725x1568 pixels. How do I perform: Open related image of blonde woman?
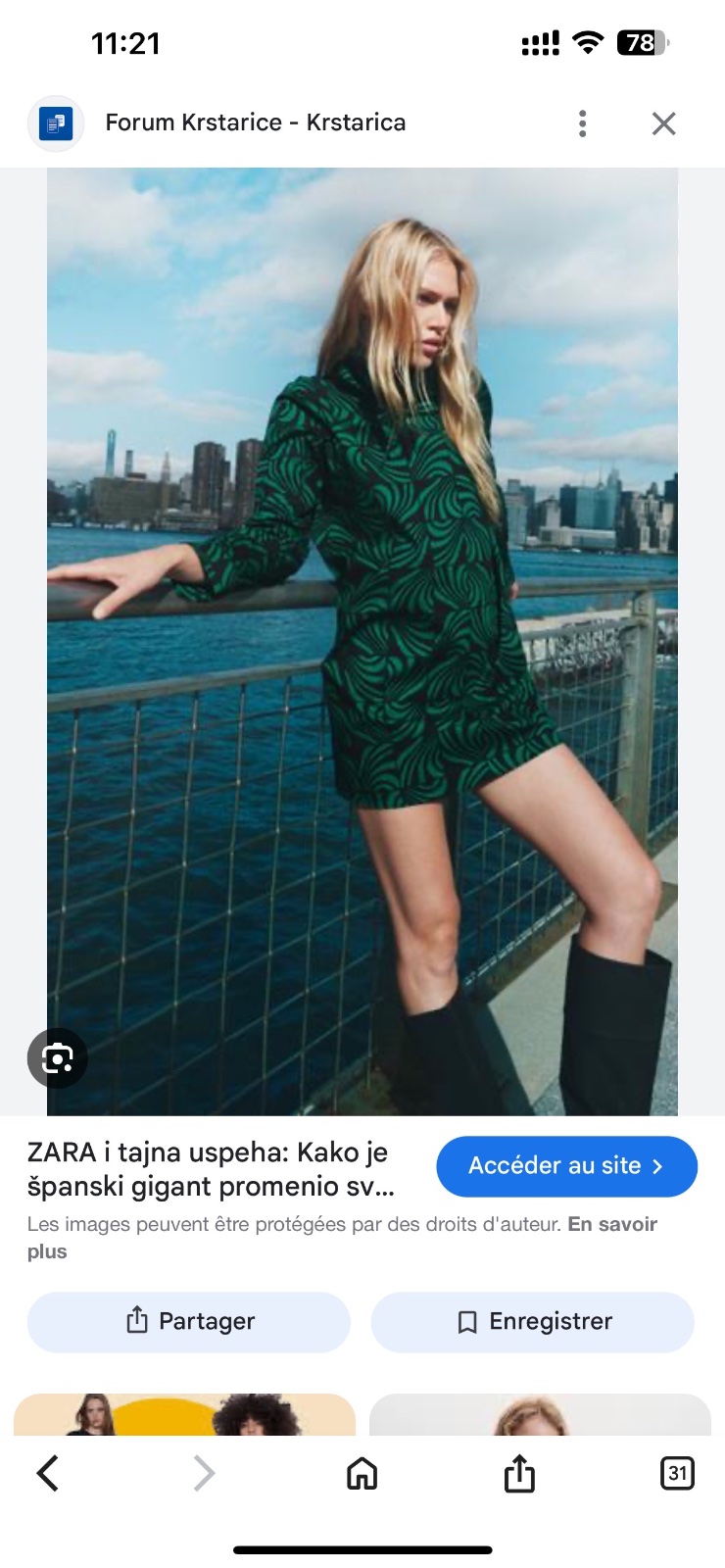[x=540, y=1414]
